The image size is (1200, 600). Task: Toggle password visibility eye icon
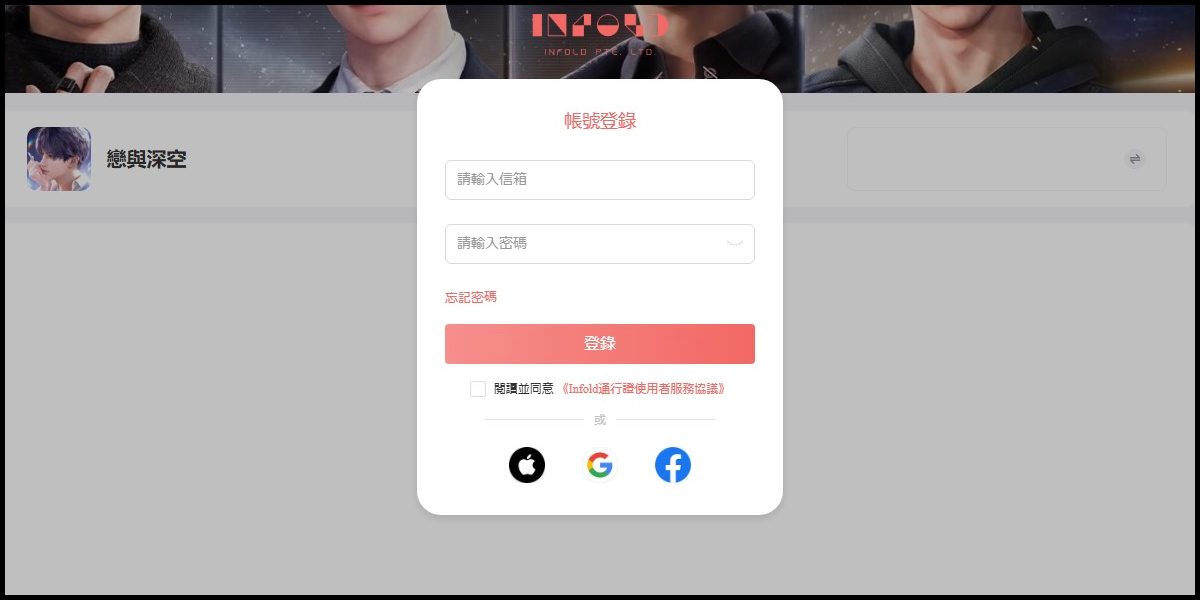(x=735, y=243)
